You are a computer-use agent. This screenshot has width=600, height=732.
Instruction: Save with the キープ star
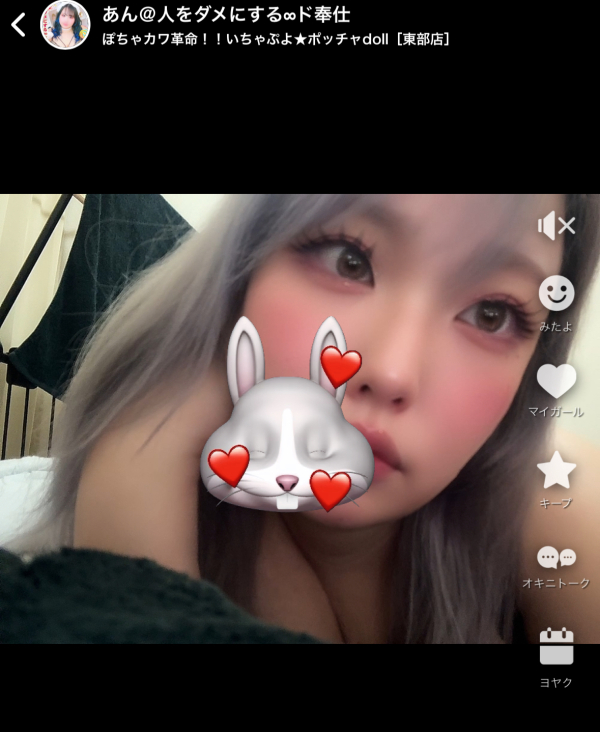[x=556, y=470]
